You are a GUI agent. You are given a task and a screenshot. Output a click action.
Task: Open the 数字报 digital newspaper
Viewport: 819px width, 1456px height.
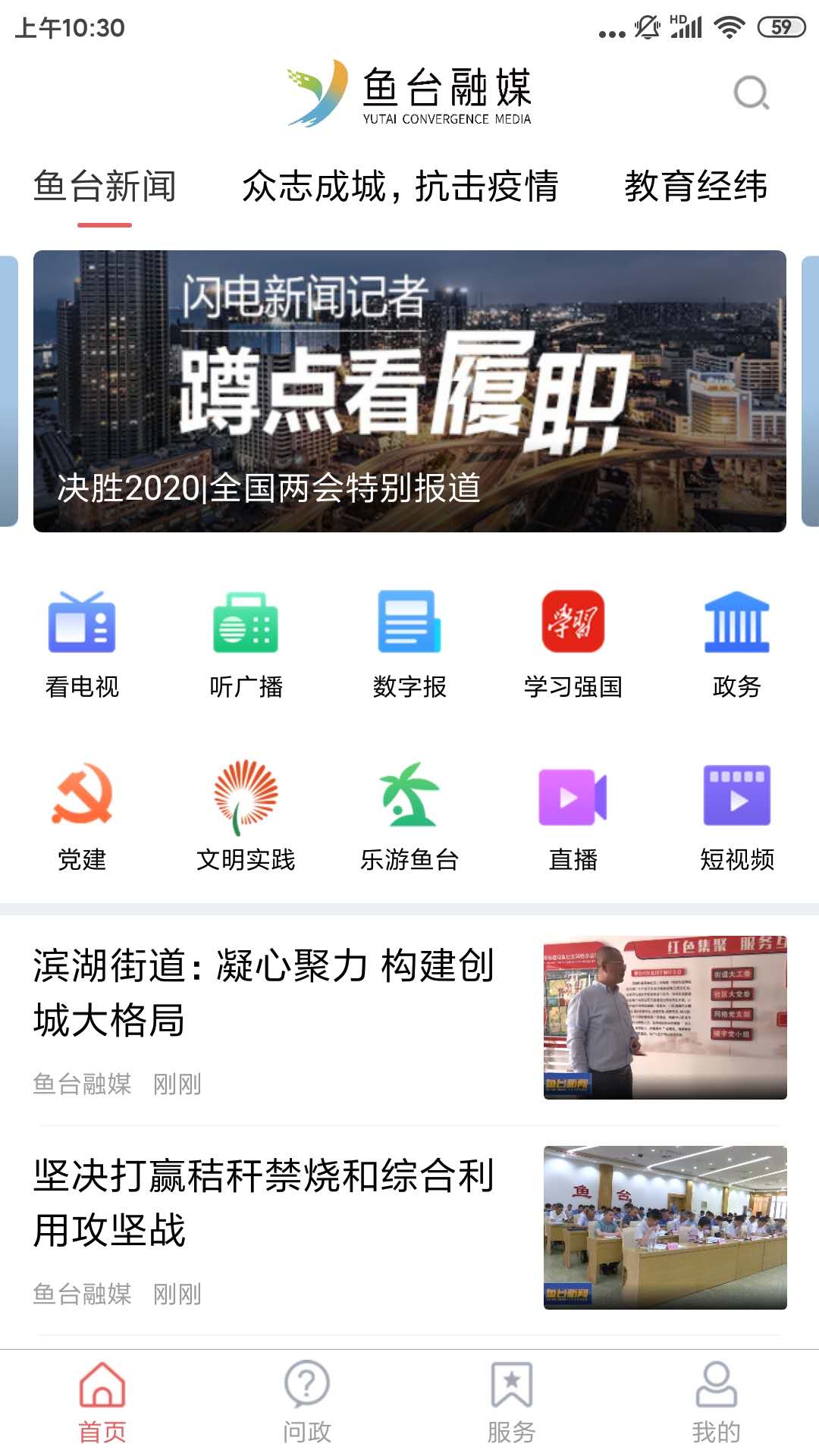(x=409, y=644)
